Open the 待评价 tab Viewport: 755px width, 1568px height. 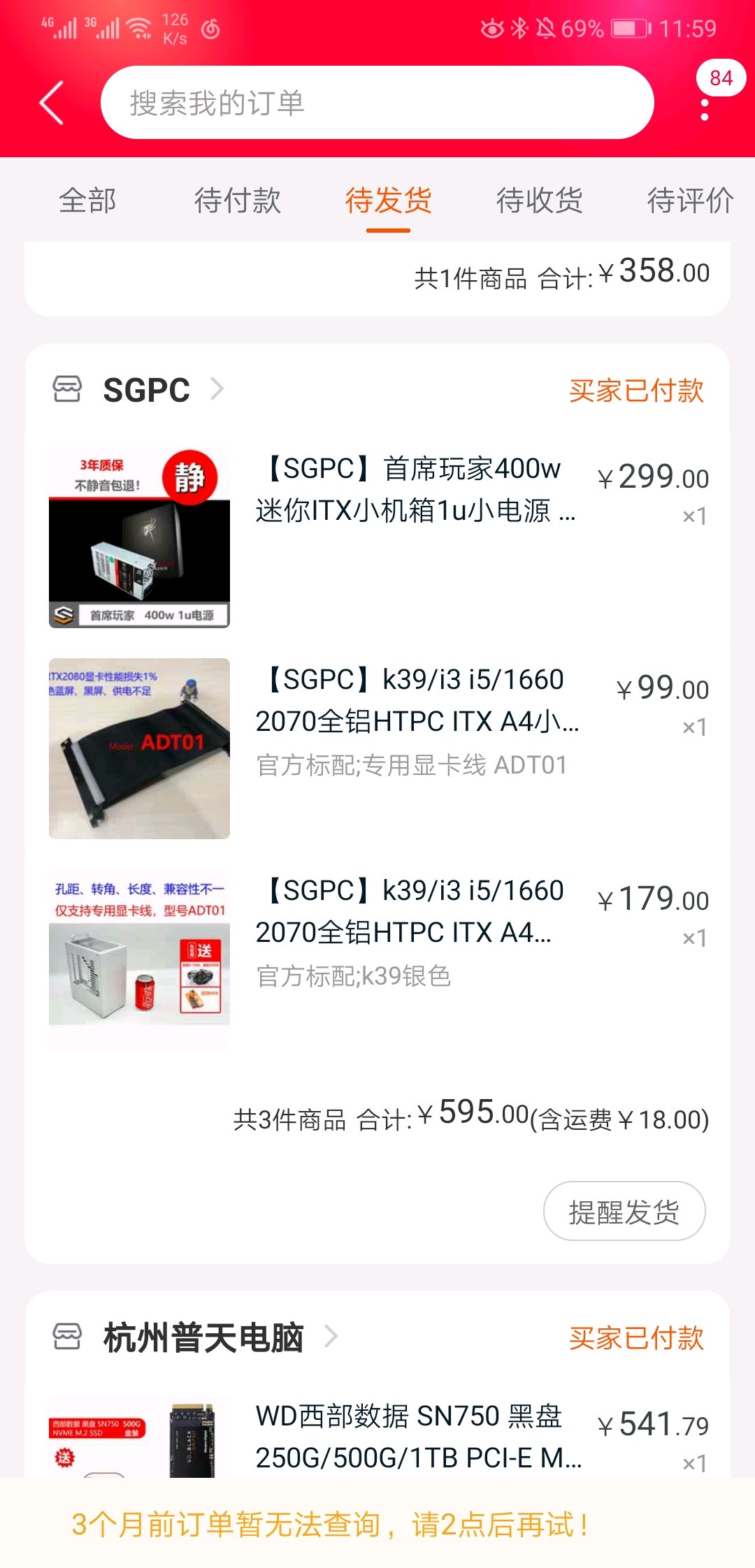(689, 201)
